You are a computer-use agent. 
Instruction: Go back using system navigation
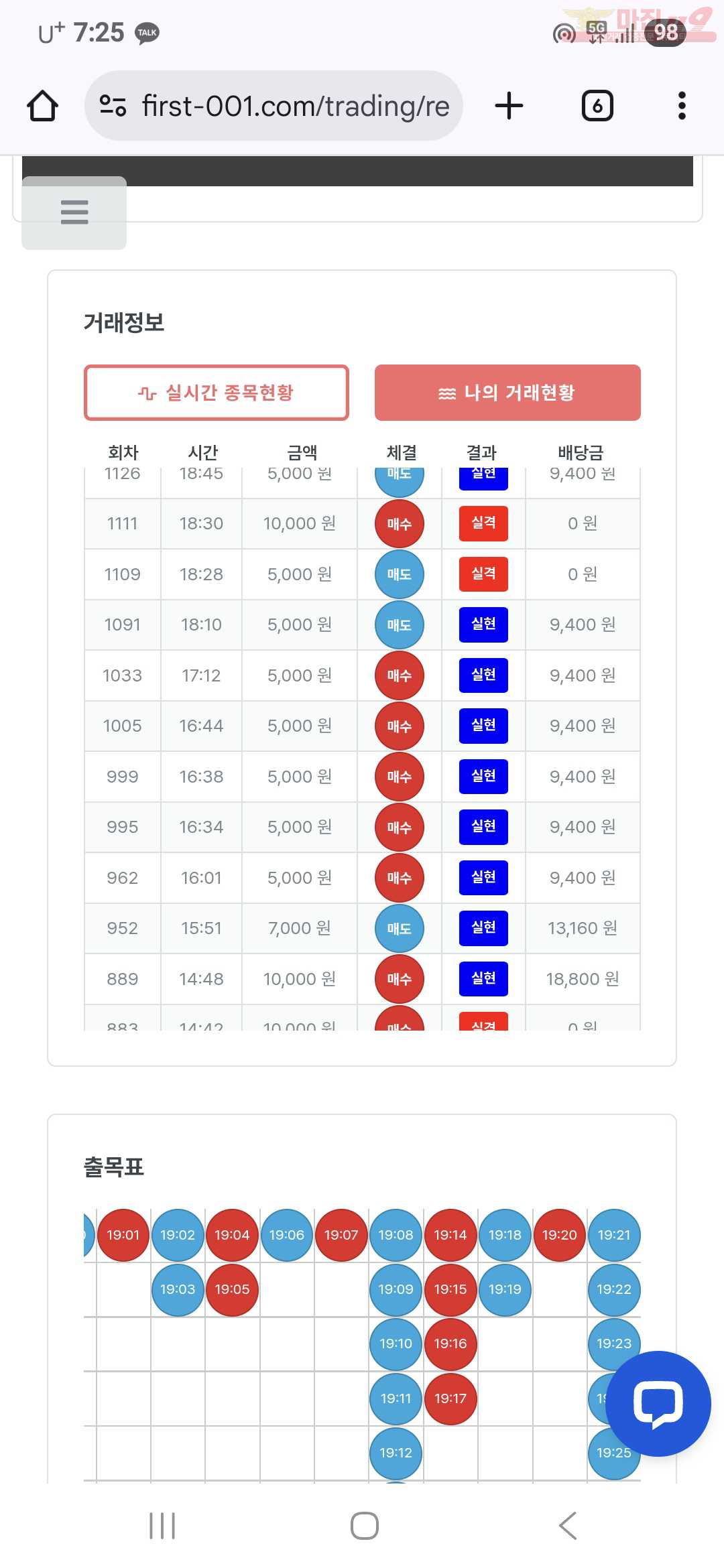click(x=567, y=1526)
